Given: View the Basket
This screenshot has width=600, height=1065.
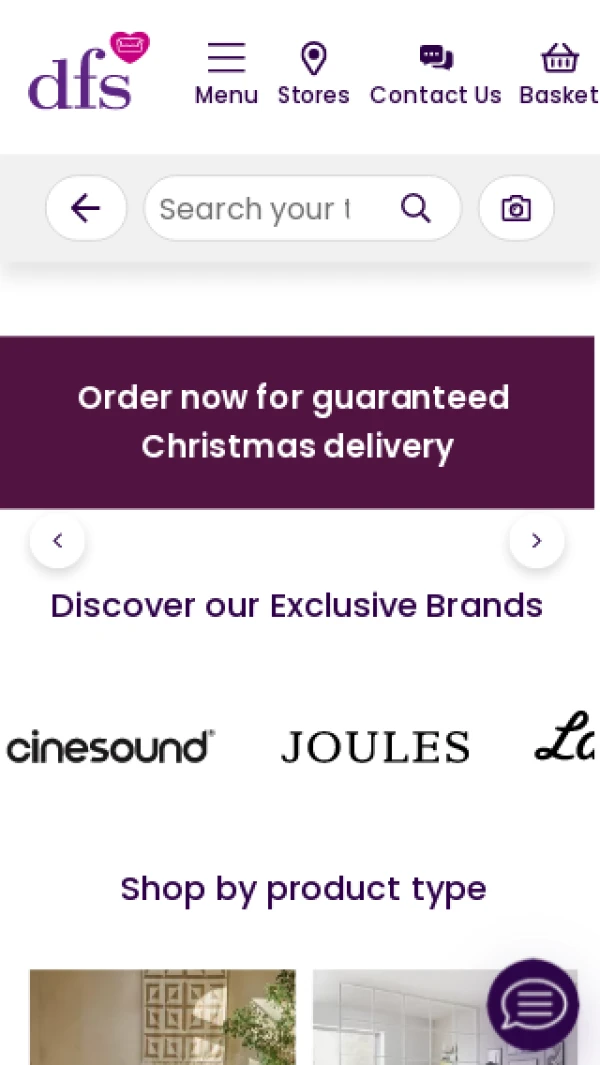Looking at the screenshot, I should pyautogui.click(x=559, y=73).
